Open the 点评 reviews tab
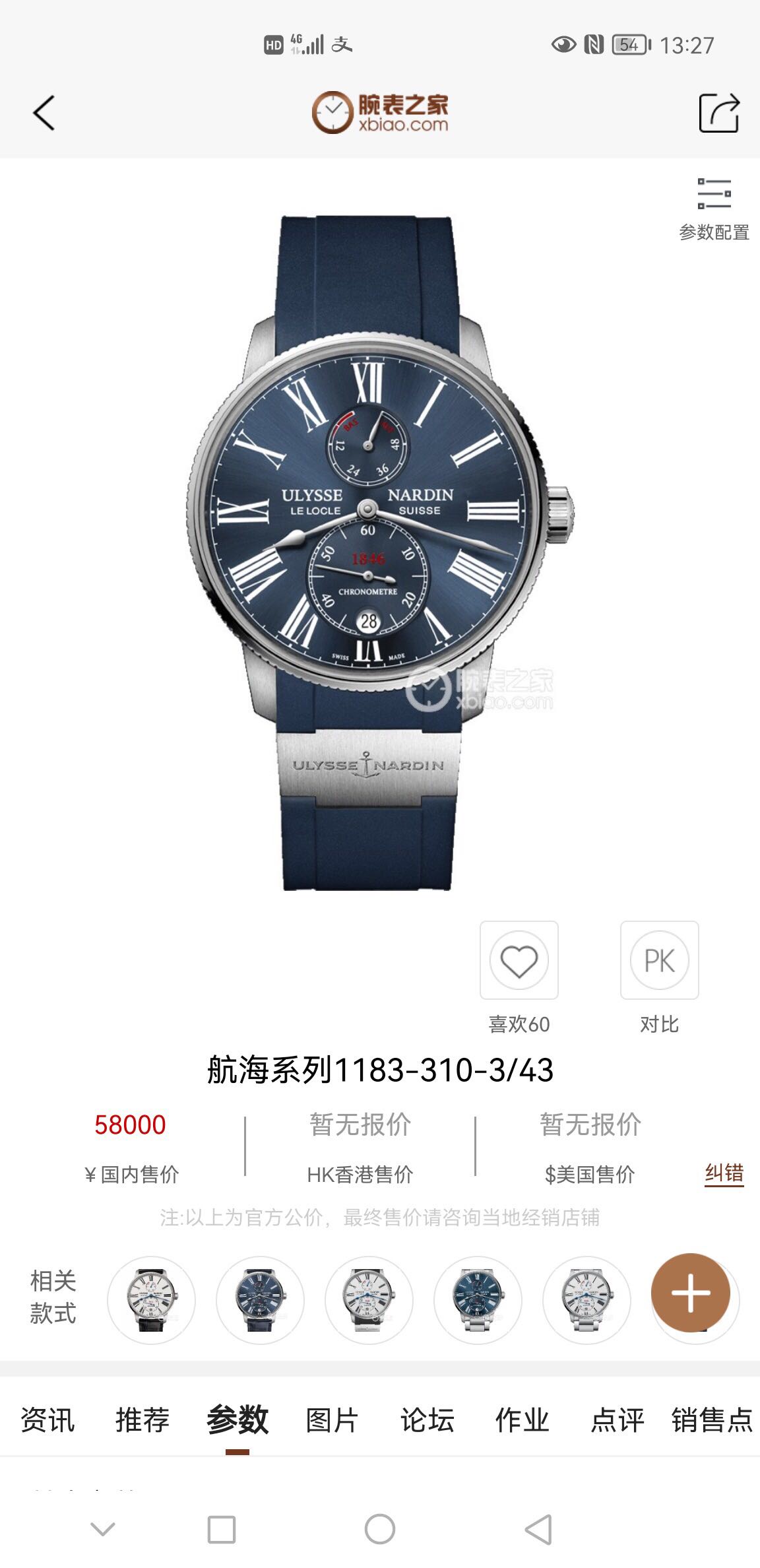Screen dimensions: 760x1568 coord(617,1420)
